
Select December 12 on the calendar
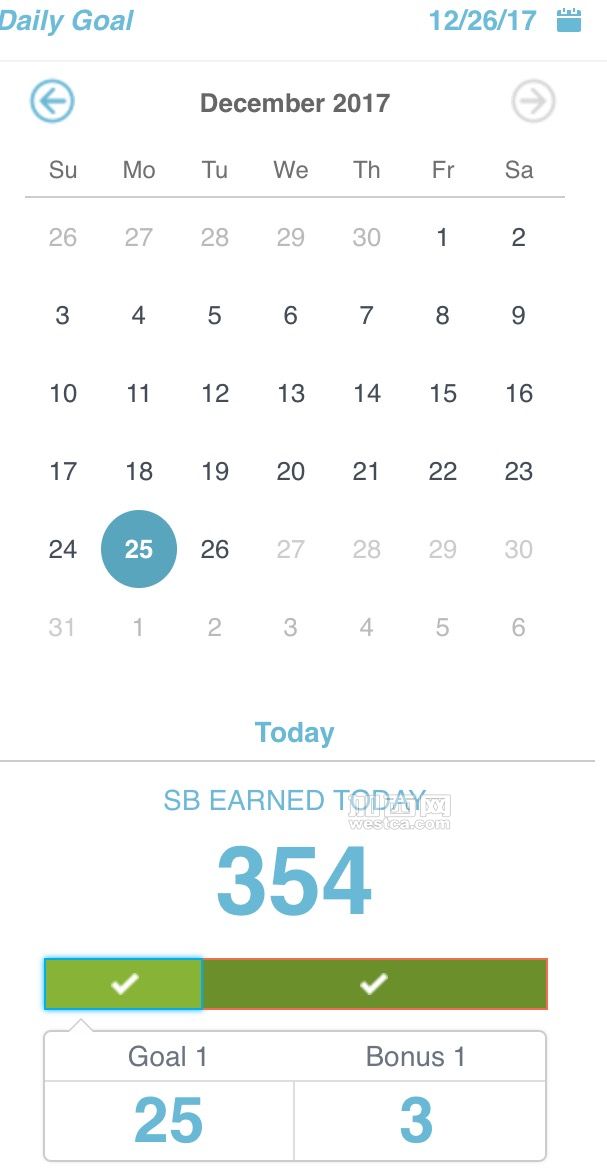pos(215,393)
